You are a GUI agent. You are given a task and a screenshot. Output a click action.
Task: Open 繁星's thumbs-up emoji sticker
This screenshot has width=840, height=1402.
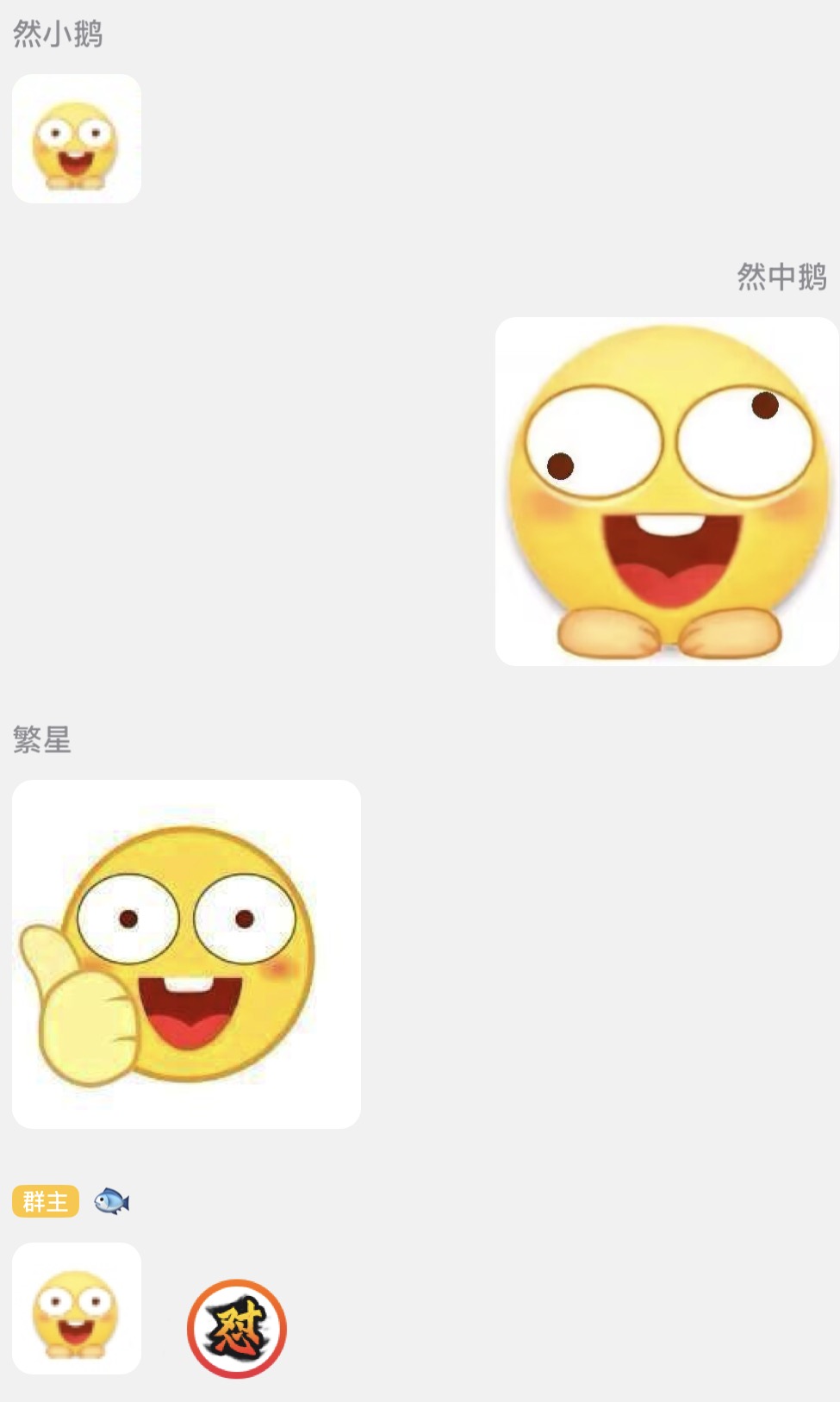tap(186, 954)
